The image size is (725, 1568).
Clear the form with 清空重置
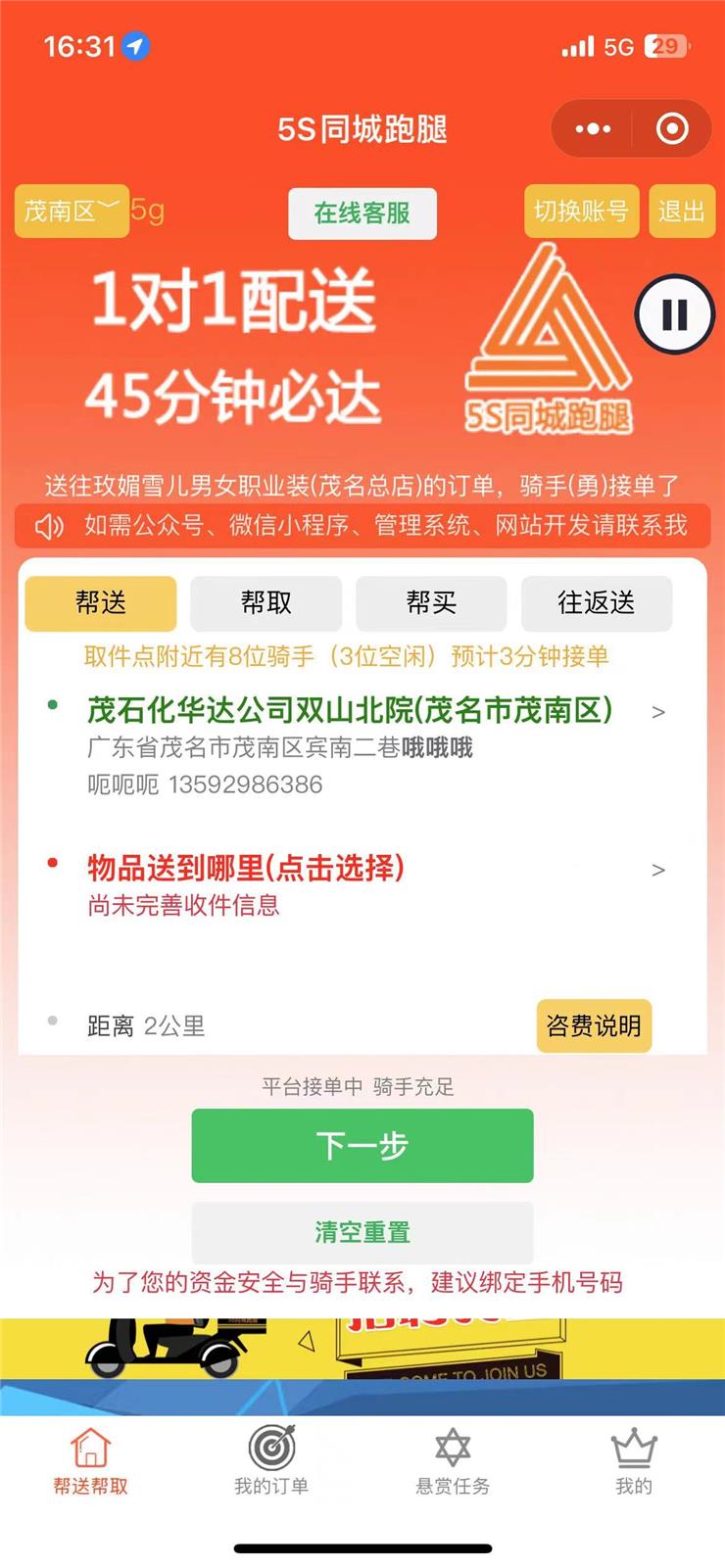pyautogui.click(x=362, y=1232)
